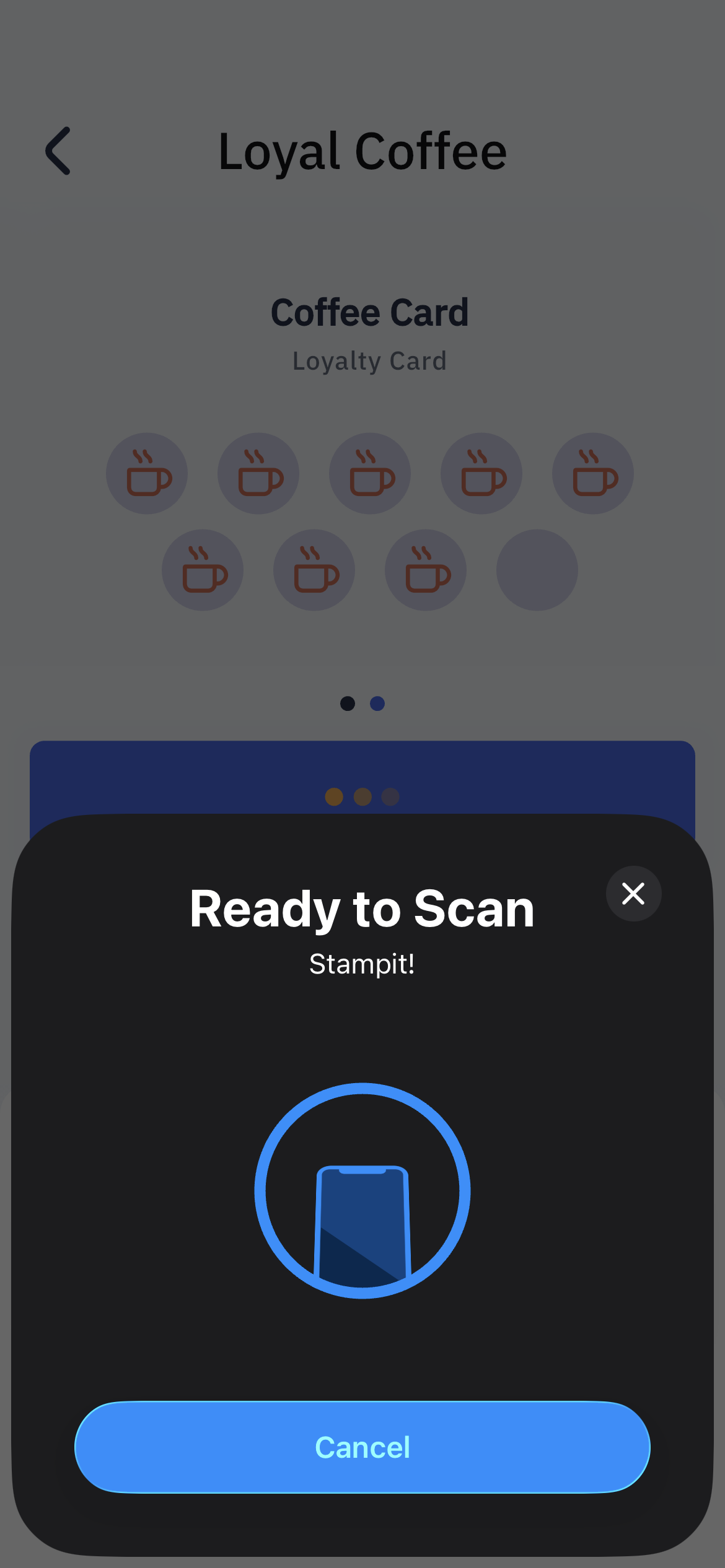Tap the Loyal Coffee header

[x=362, y=150]
